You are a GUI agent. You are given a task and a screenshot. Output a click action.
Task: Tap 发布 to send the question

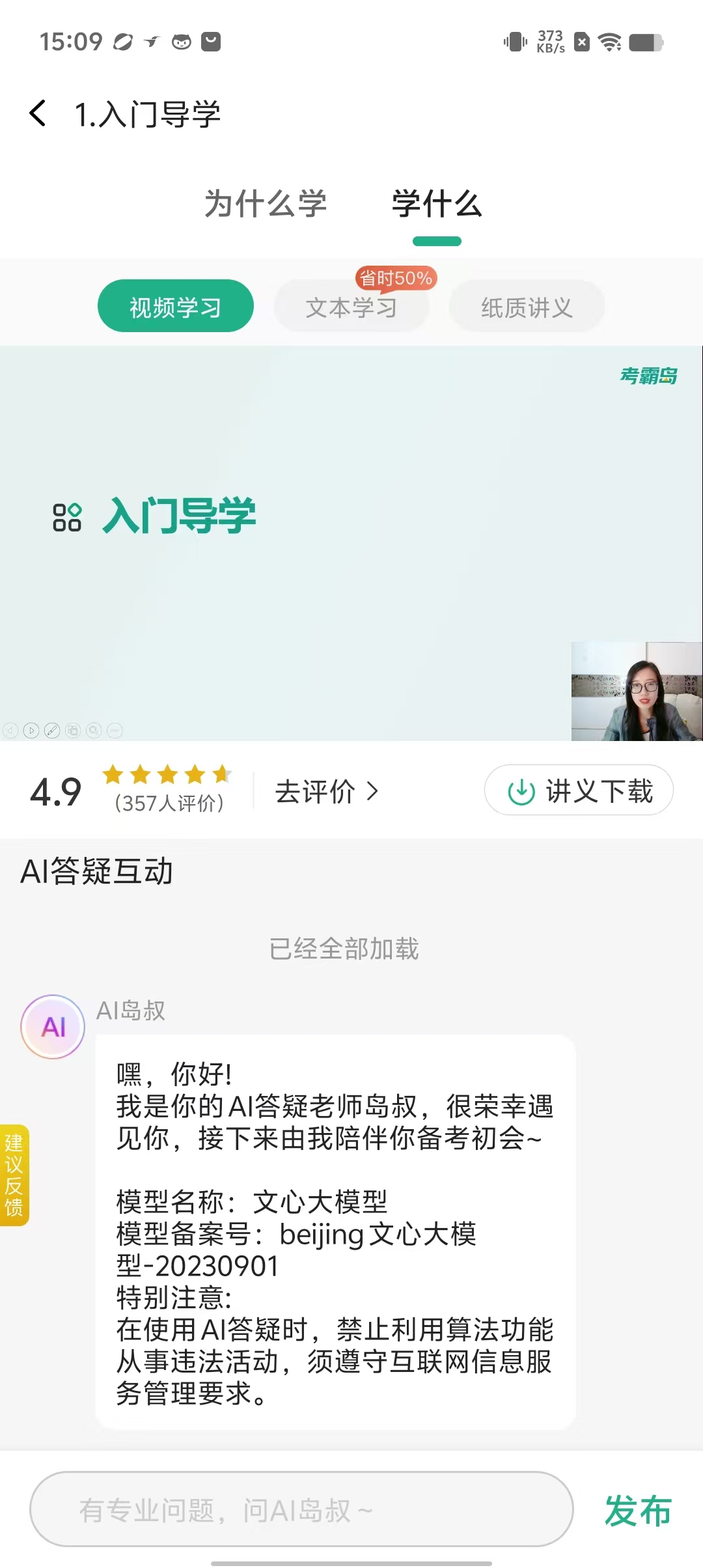pyautogui.click(x=637, y=1511)
